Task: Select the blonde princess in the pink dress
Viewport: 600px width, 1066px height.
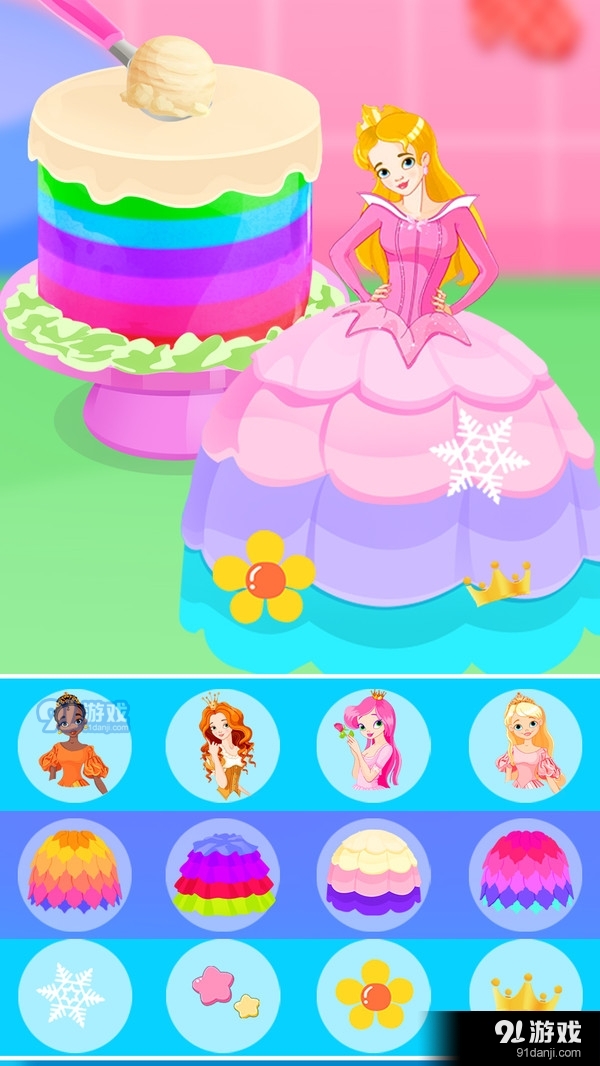Action: tap(525, 746)
